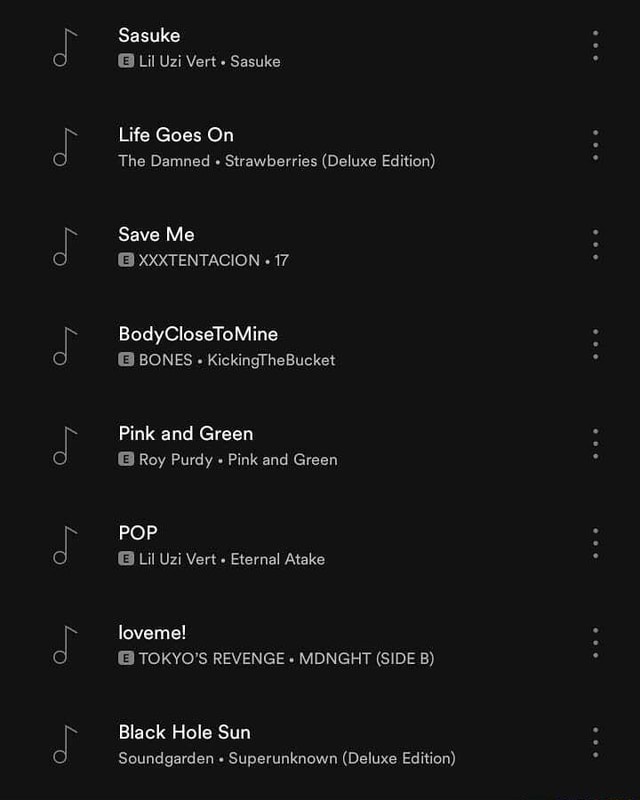640x800 pixels.
Task: Play BodyCloseToMine by BONES
Action: point(198,334)
